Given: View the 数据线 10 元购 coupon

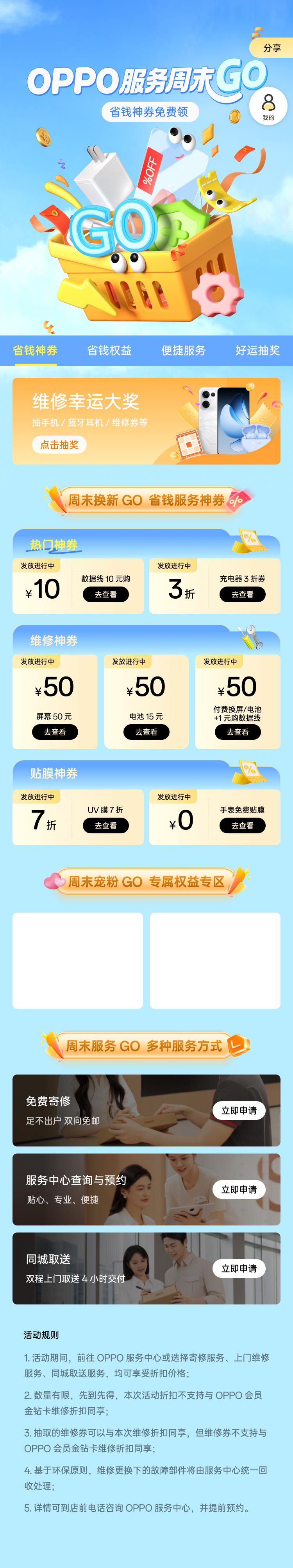Looking at the screenshot, I should 106,594.
